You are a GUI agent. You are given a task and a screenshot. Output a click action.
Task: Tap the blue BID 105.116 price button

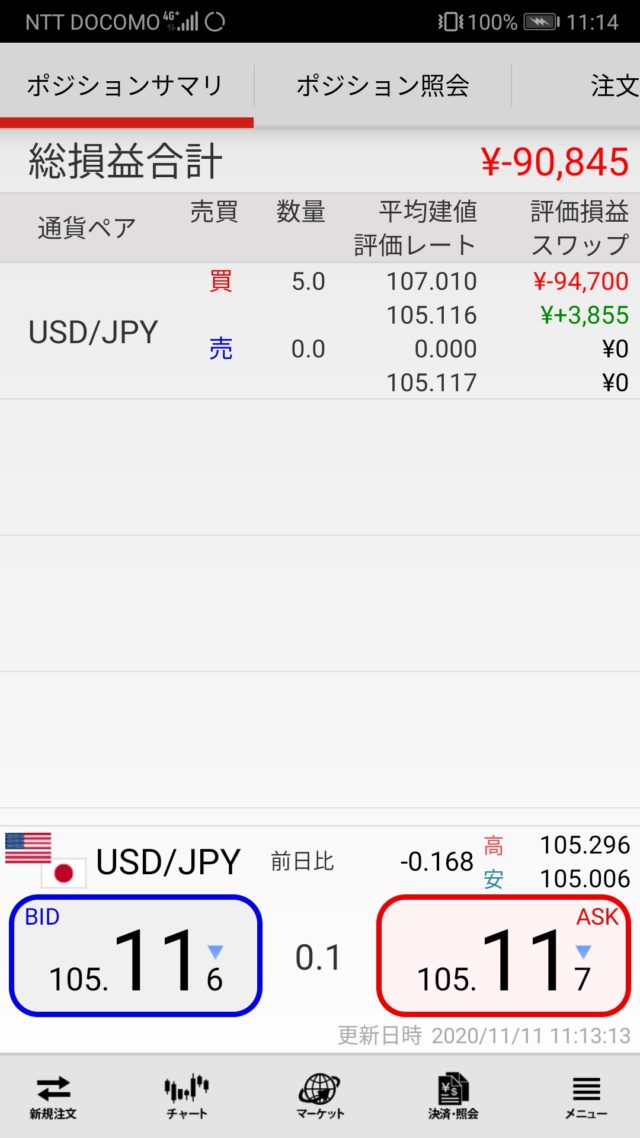pos(136,956)
